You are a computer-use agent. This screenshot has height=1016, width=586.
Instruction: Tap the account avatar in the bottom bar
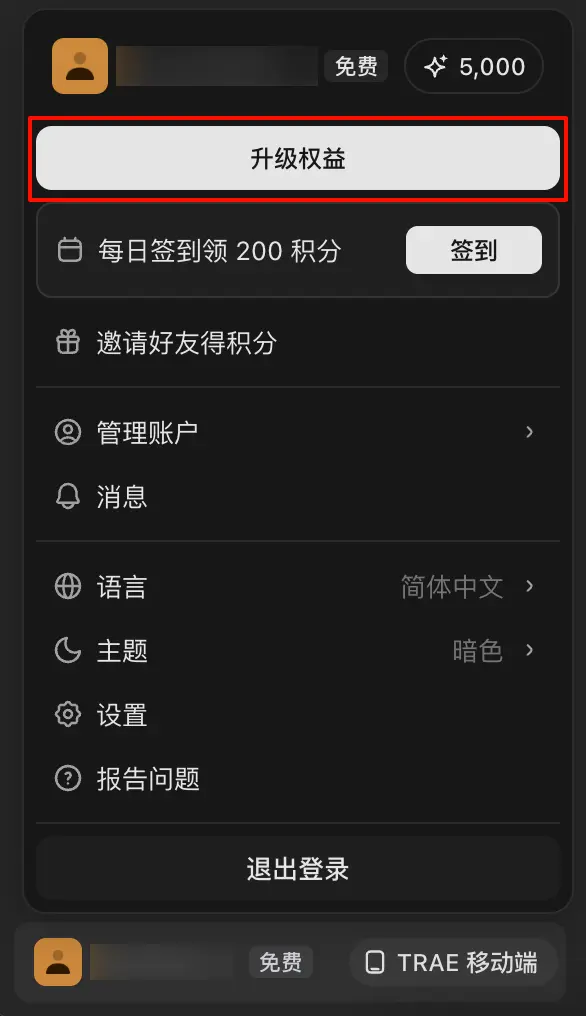click(x=58, y=962)
